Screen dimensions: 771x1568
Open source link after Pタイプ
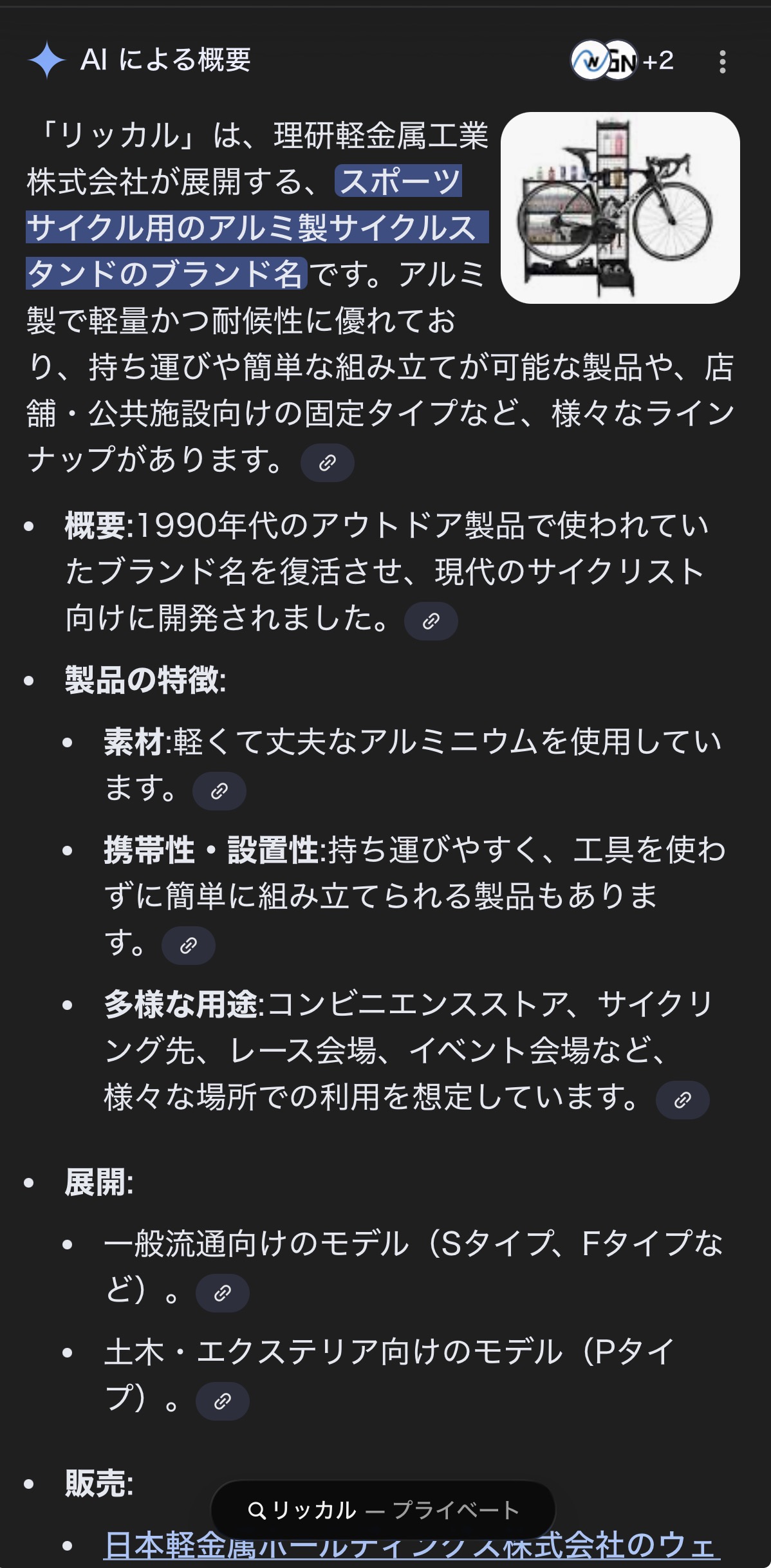(x=222, y=1401)
